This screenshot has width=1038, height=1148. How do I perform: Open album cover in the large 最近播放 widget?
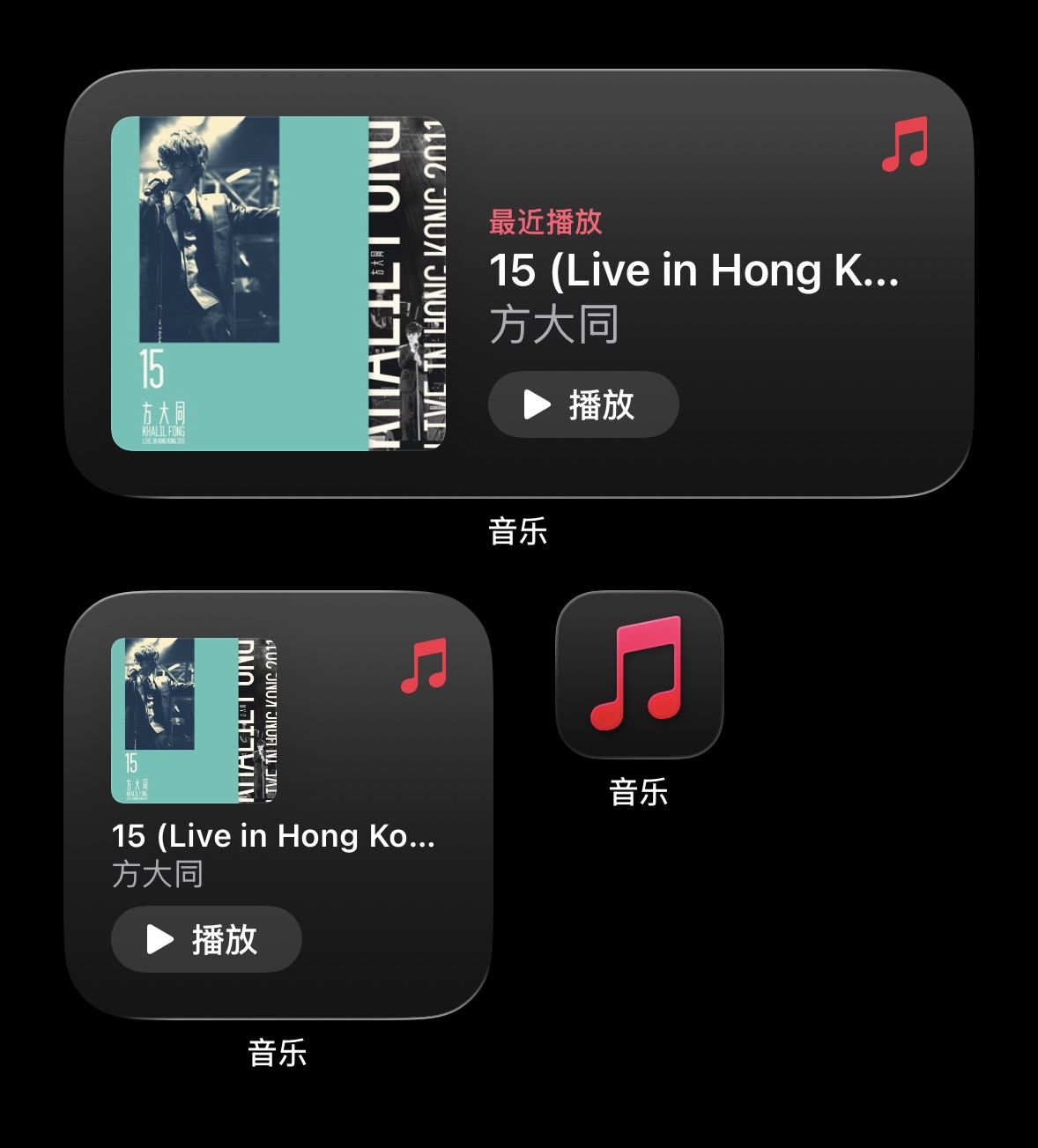tap(278, 284)
